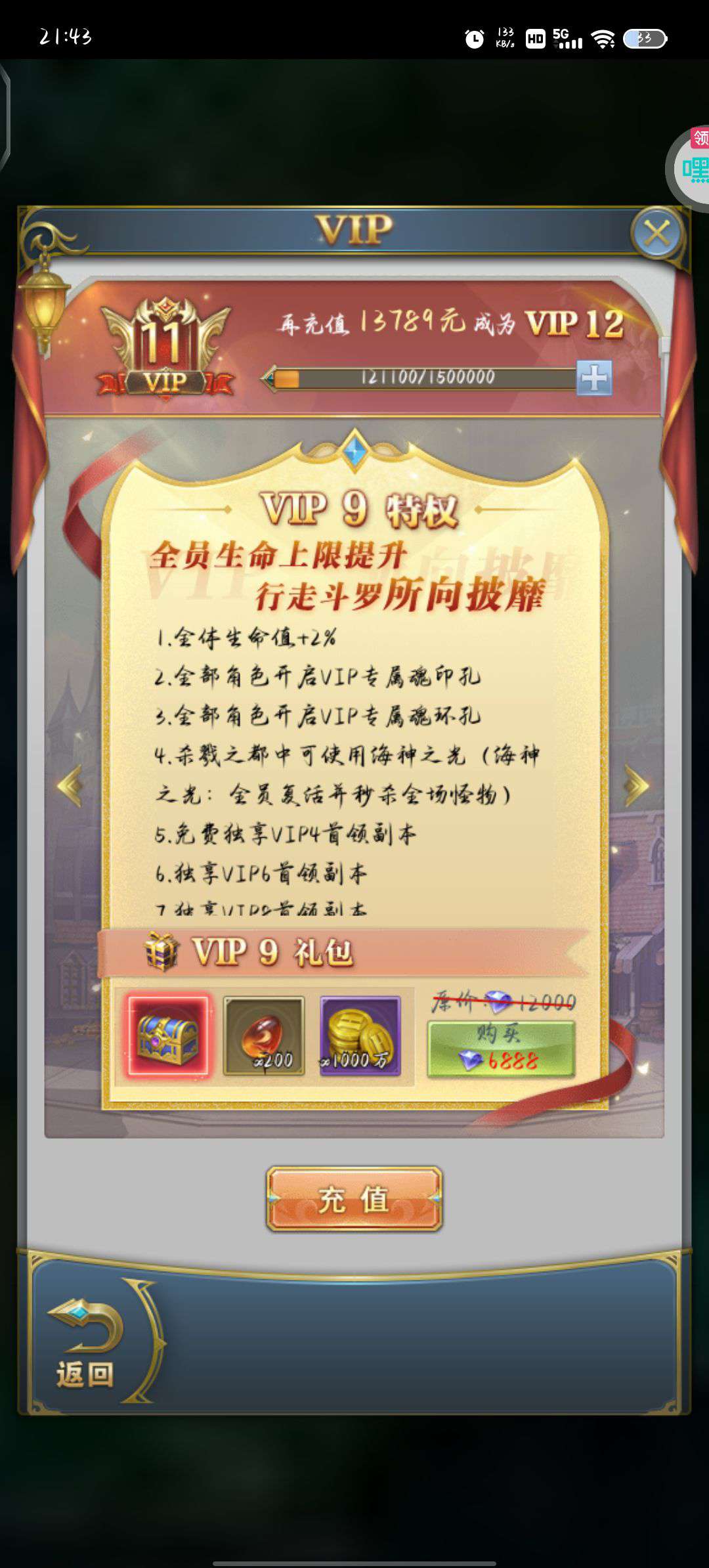Tap the plus button beside VIP progress bar
This screenshot has height=1568, width=709.
(594, 378)
